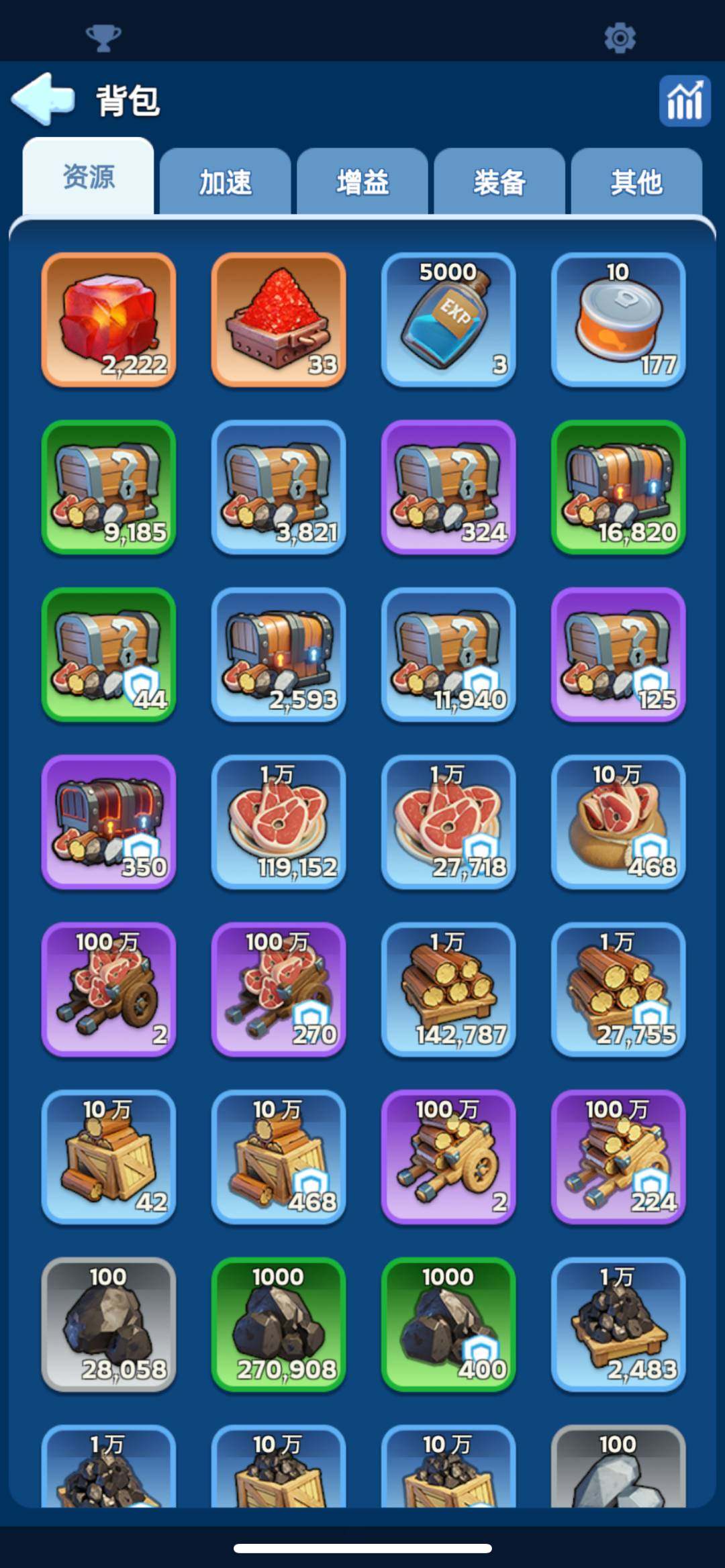Select the 100 coal item with 28,058

pyautogui.click(x=109, y=1324)
